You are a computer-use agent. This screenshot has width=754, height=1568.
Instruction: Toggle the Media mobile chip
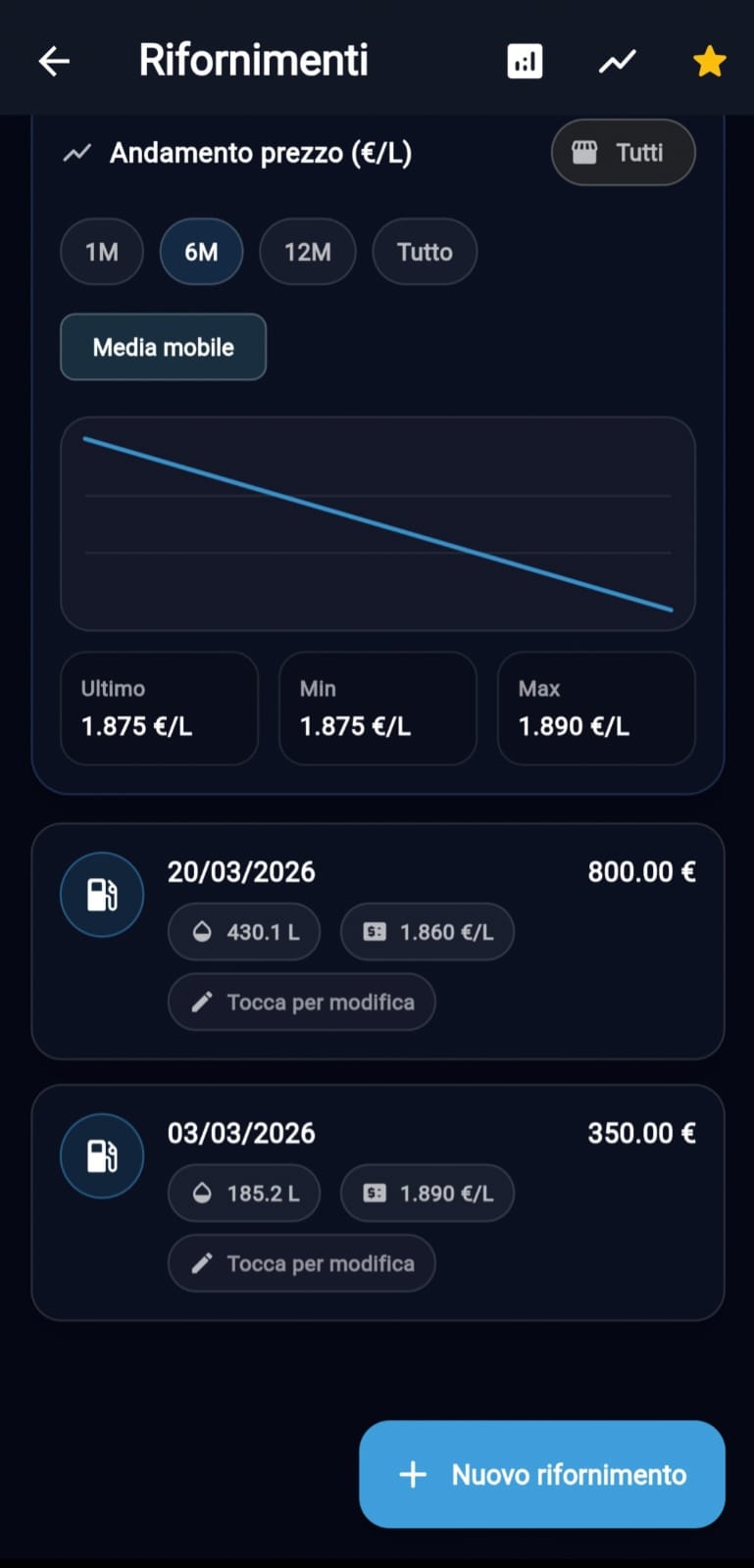pyautogui.click(x=163, y=347)
